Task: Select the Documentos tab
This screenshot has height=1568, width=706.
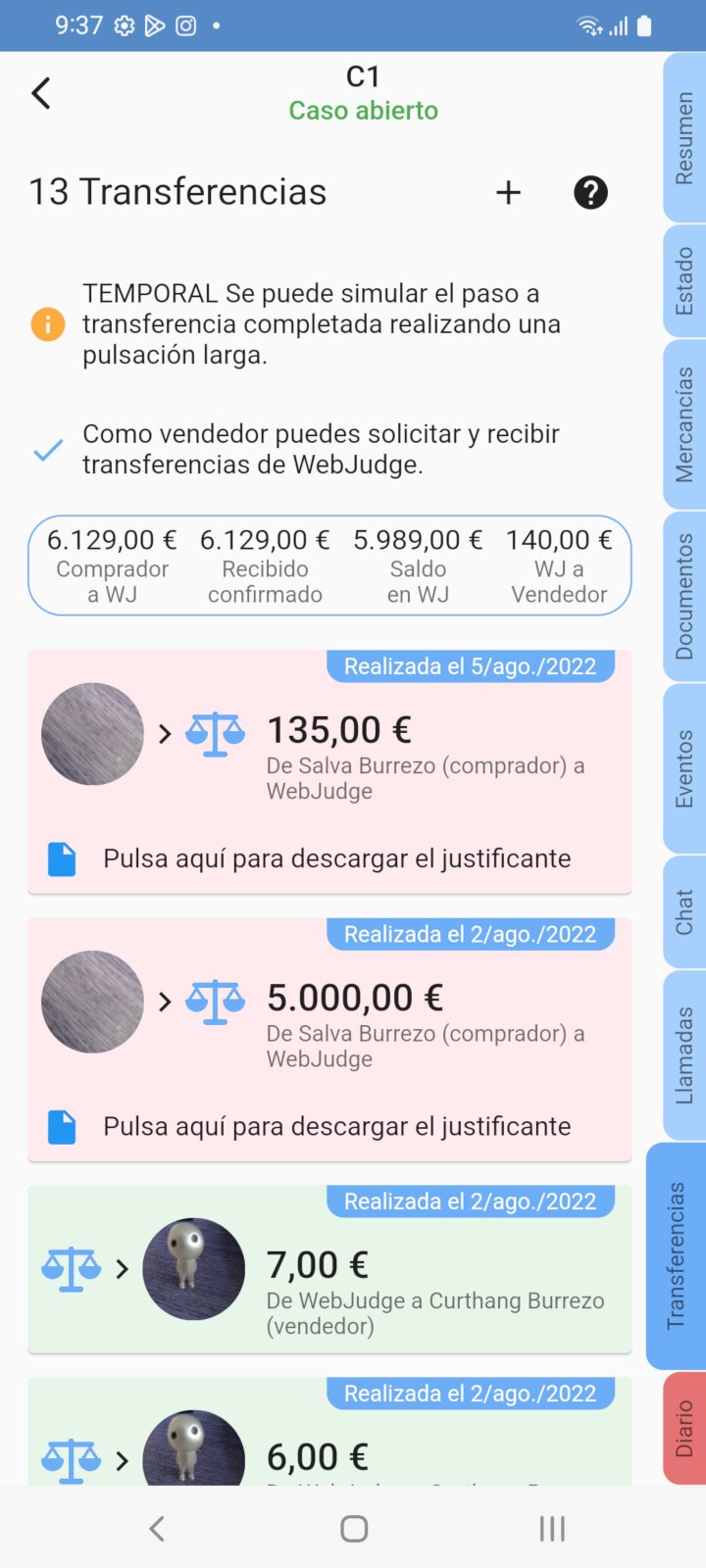Action: 684,596
